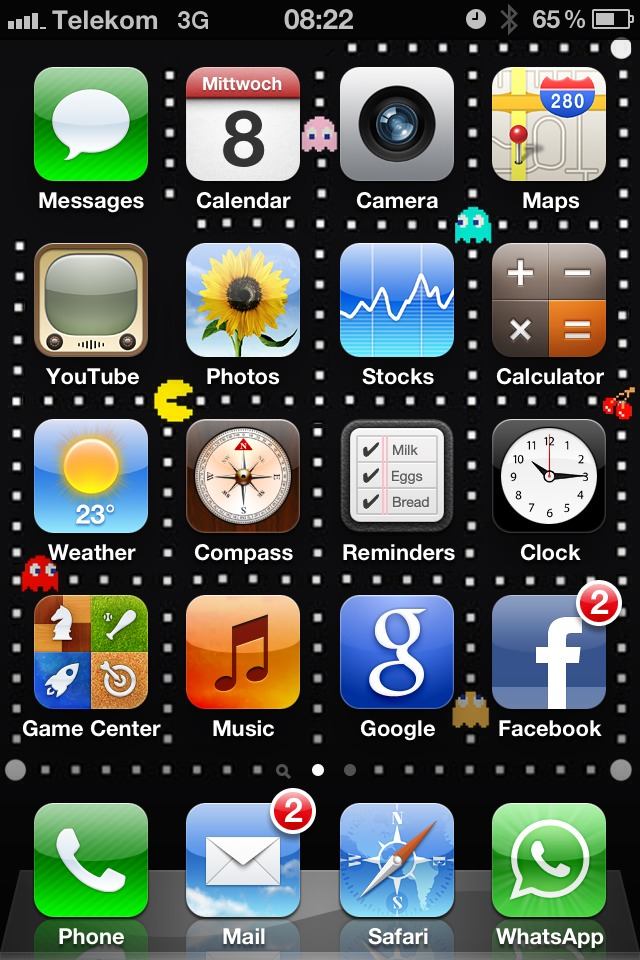Launch the Calendar app
640x960 pixels.
click(x=243, y=124)
